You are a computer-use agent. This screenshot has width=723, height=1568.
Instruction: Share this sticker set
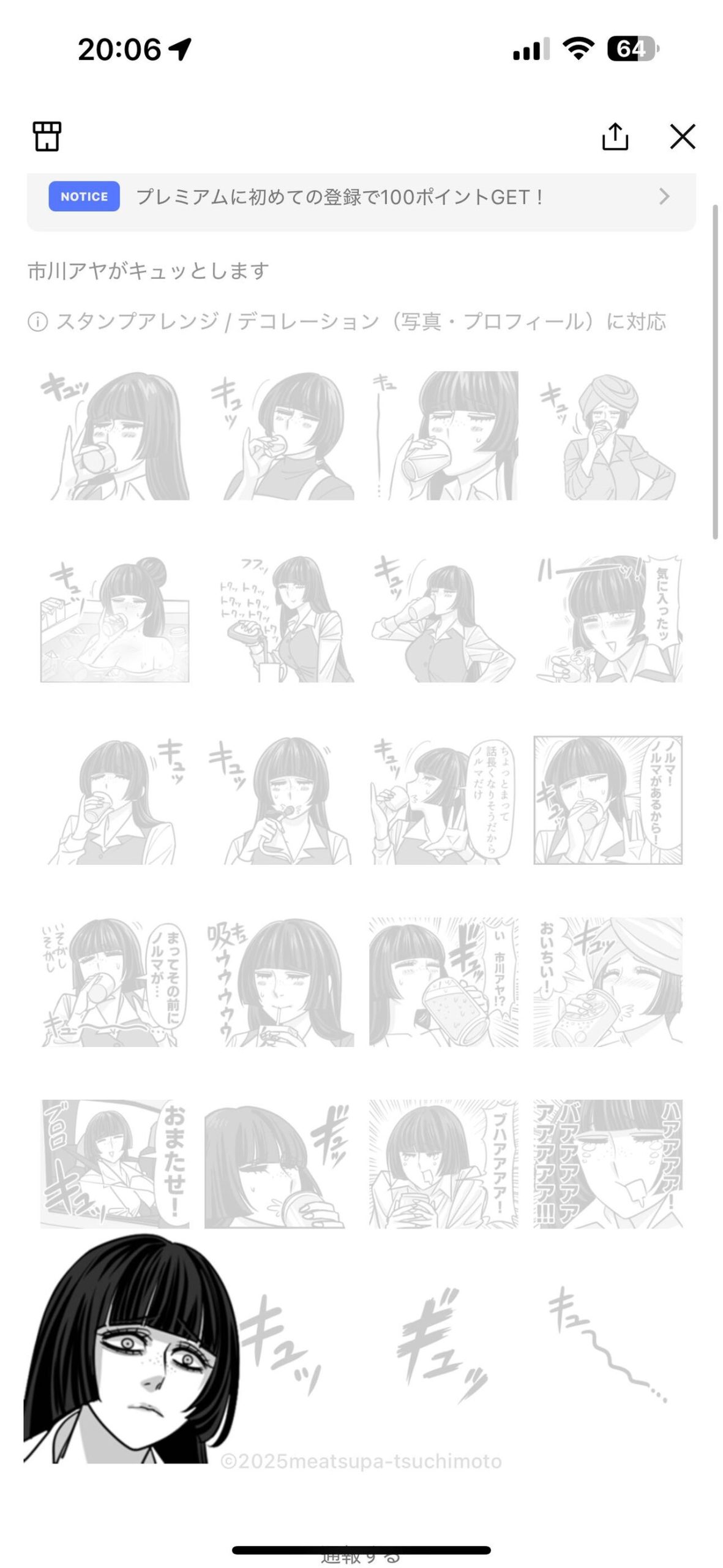[615, 136]
